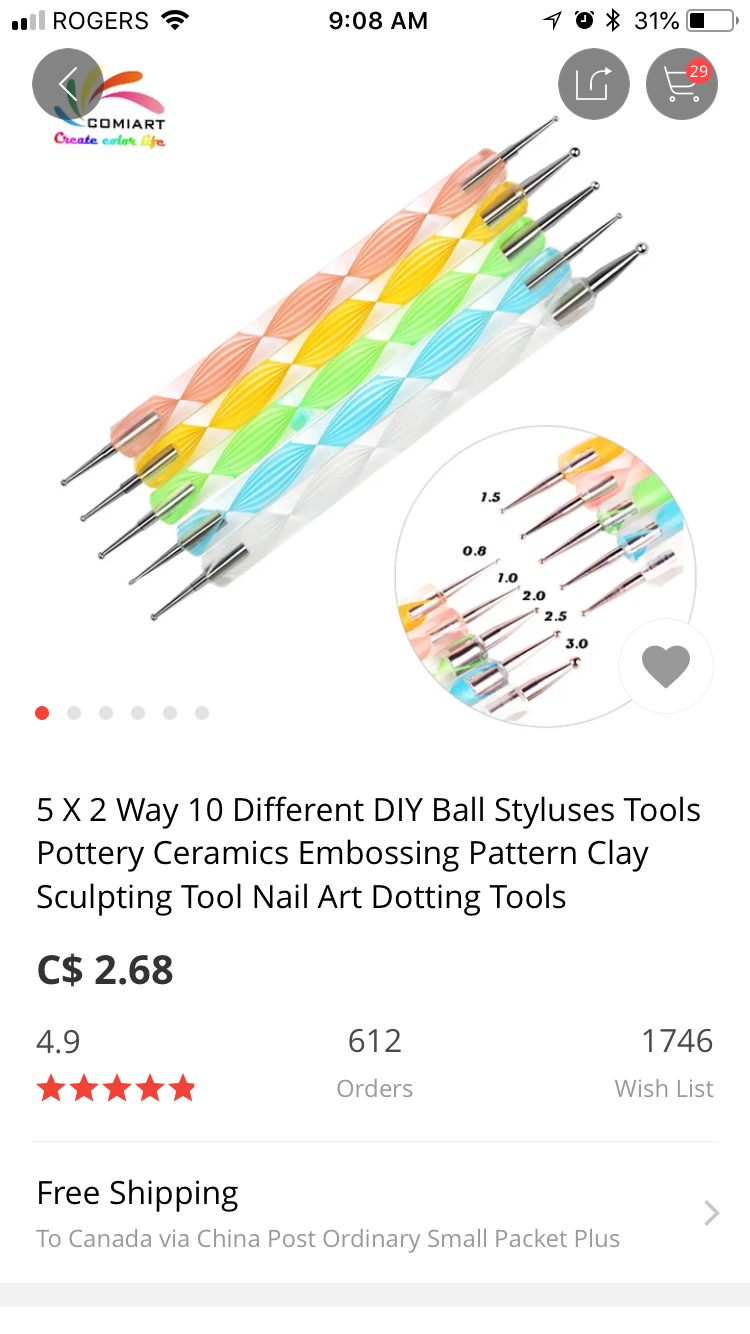
Task: Select the last carousel dot
Action: [x=202, y=713]
